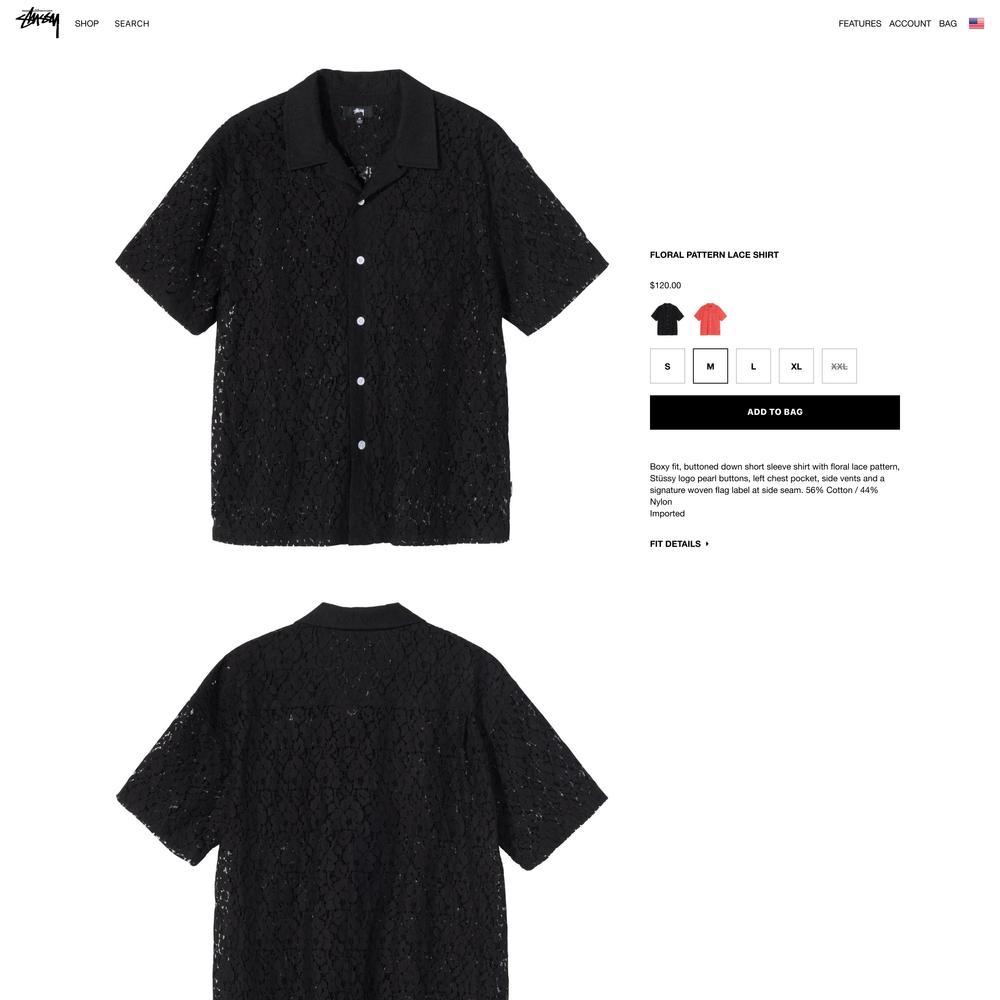Screen dimensions: 1000x1000
Task: Open SEARCH in the top bar
Action: point(131,24)
